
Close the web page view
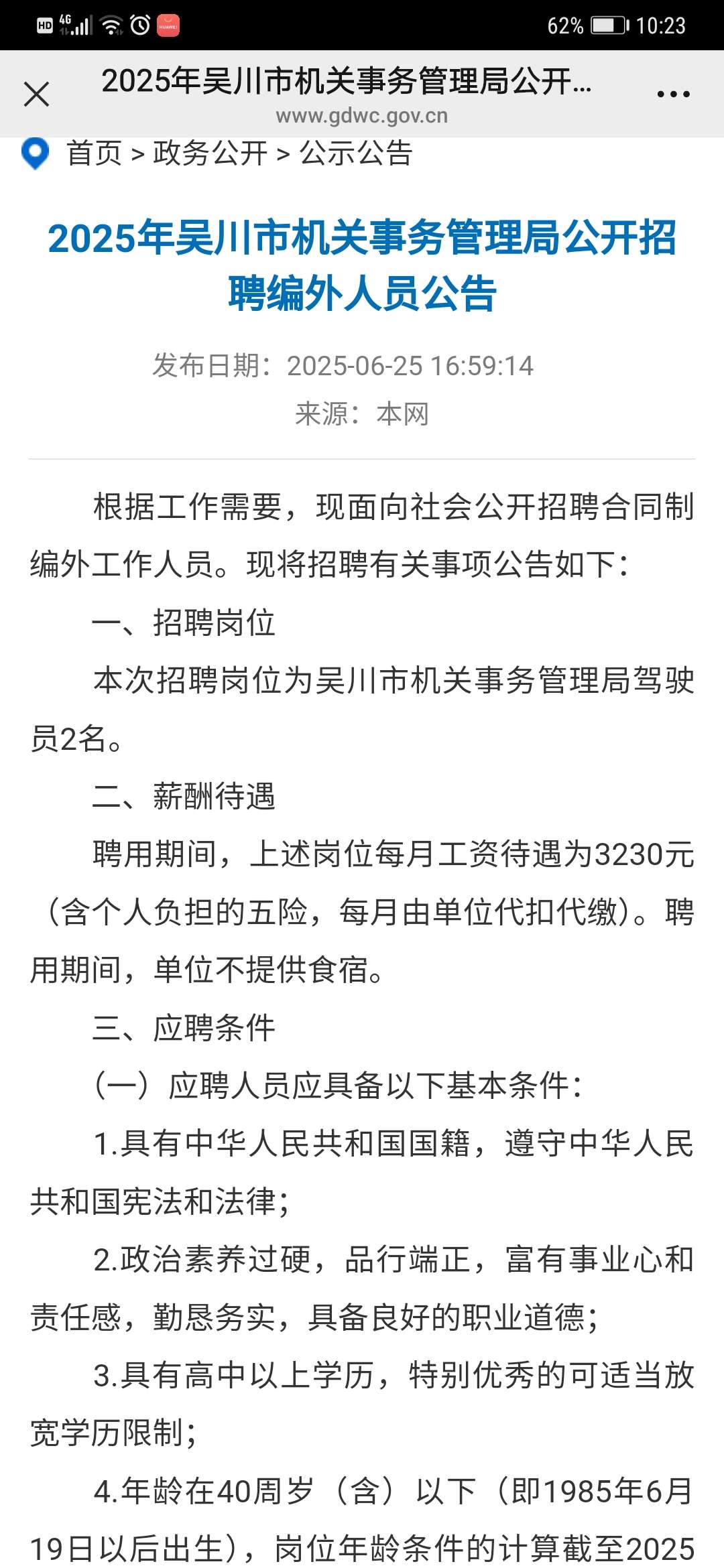point(37,94)
